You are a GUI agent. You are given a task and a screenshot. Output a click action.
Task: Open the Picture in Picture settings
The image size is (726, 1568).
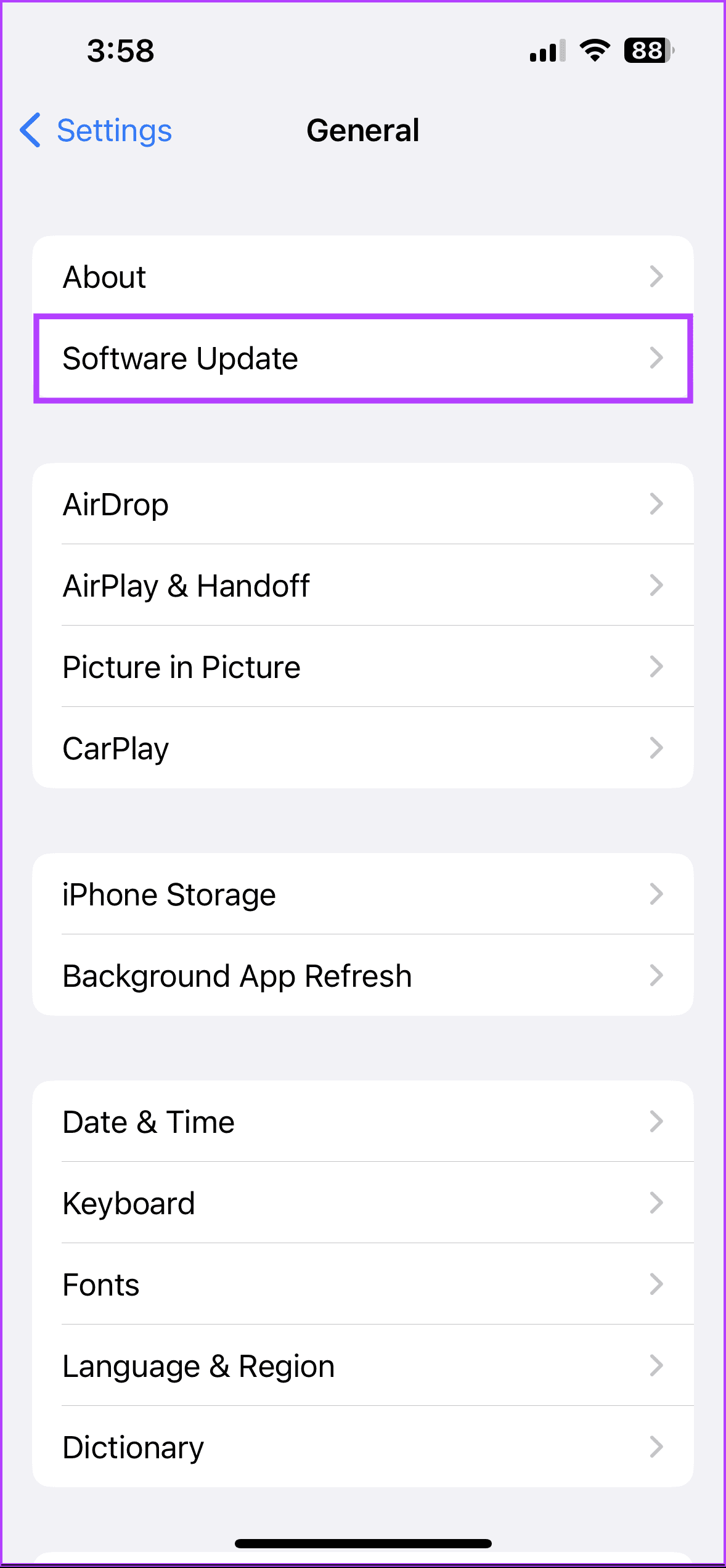click(363, 667)
